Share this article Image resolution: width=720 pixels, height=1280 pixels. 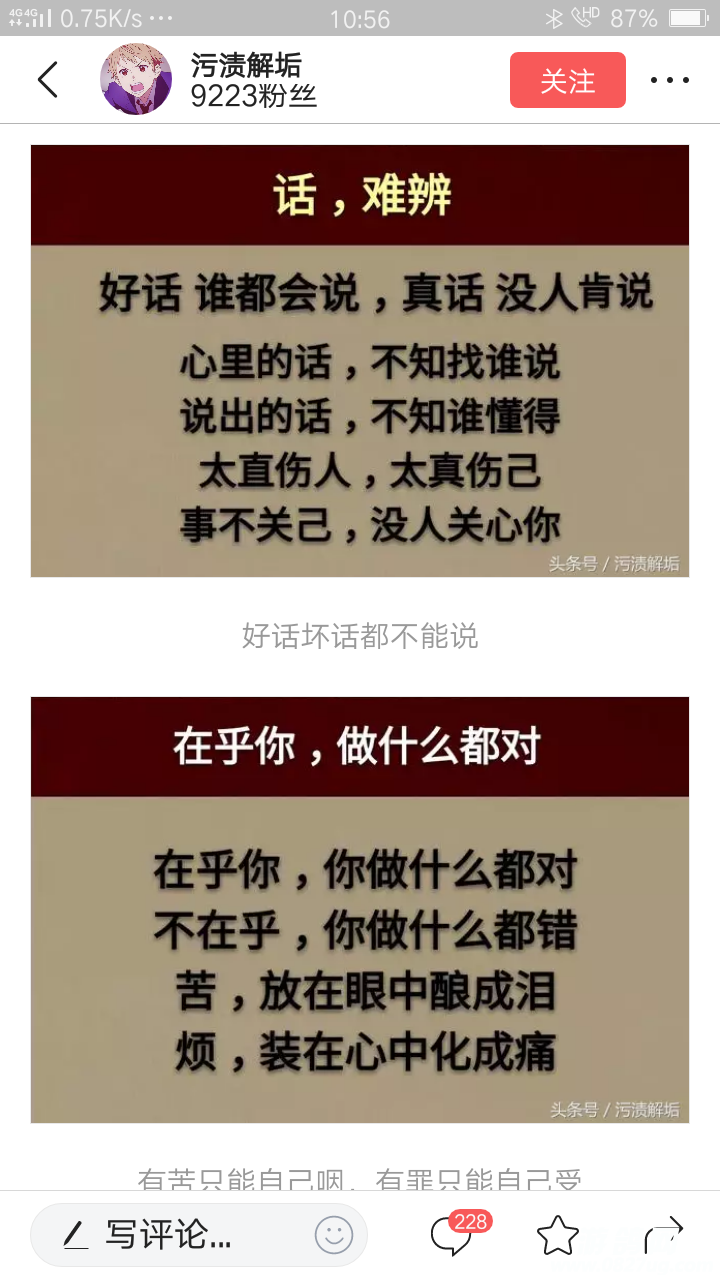pos(663,1236)
